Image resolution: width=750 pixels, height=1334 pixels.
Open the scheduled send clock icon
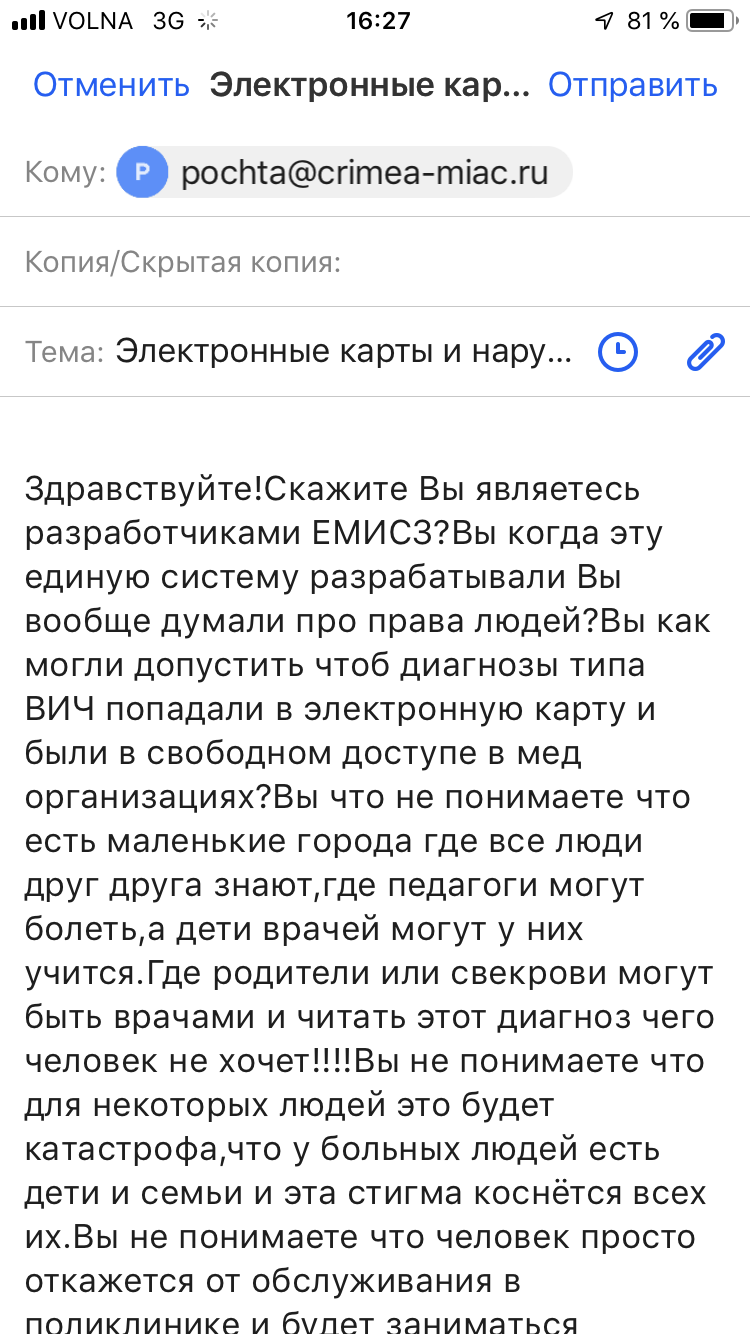[x=618, y=352]
